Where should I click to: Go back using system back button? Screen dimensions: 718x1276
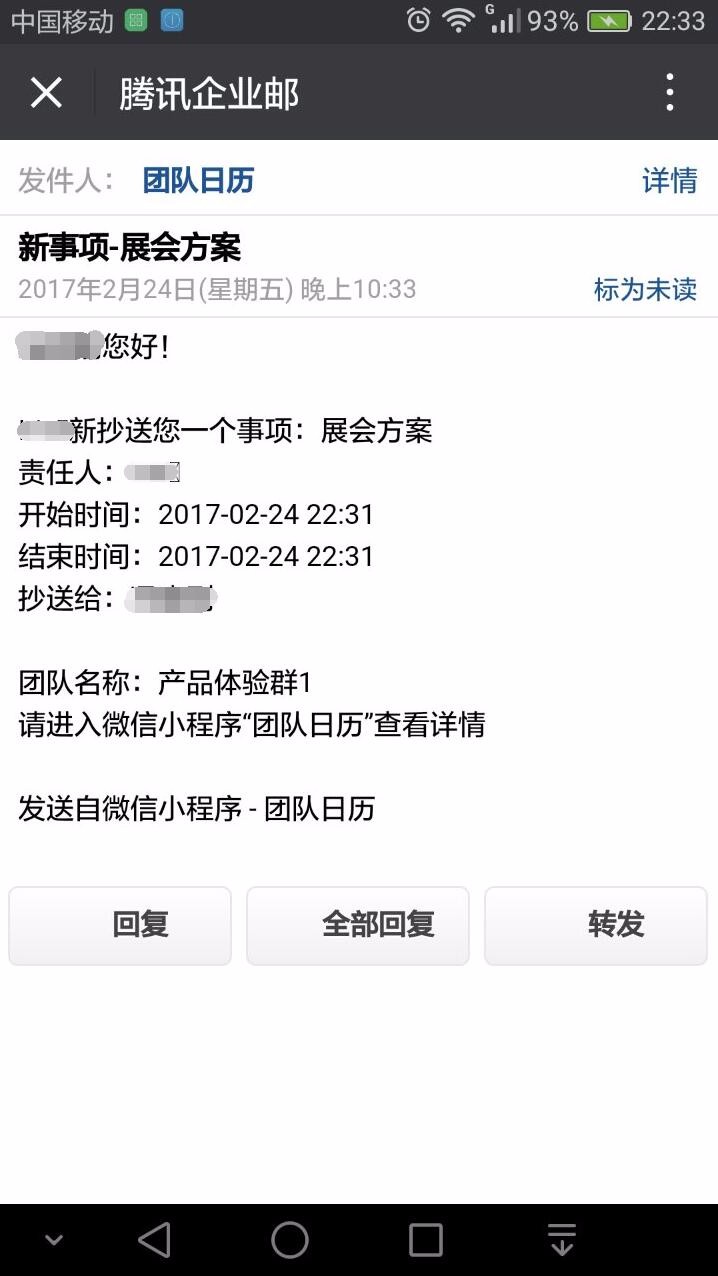[x=154, y=1240]
